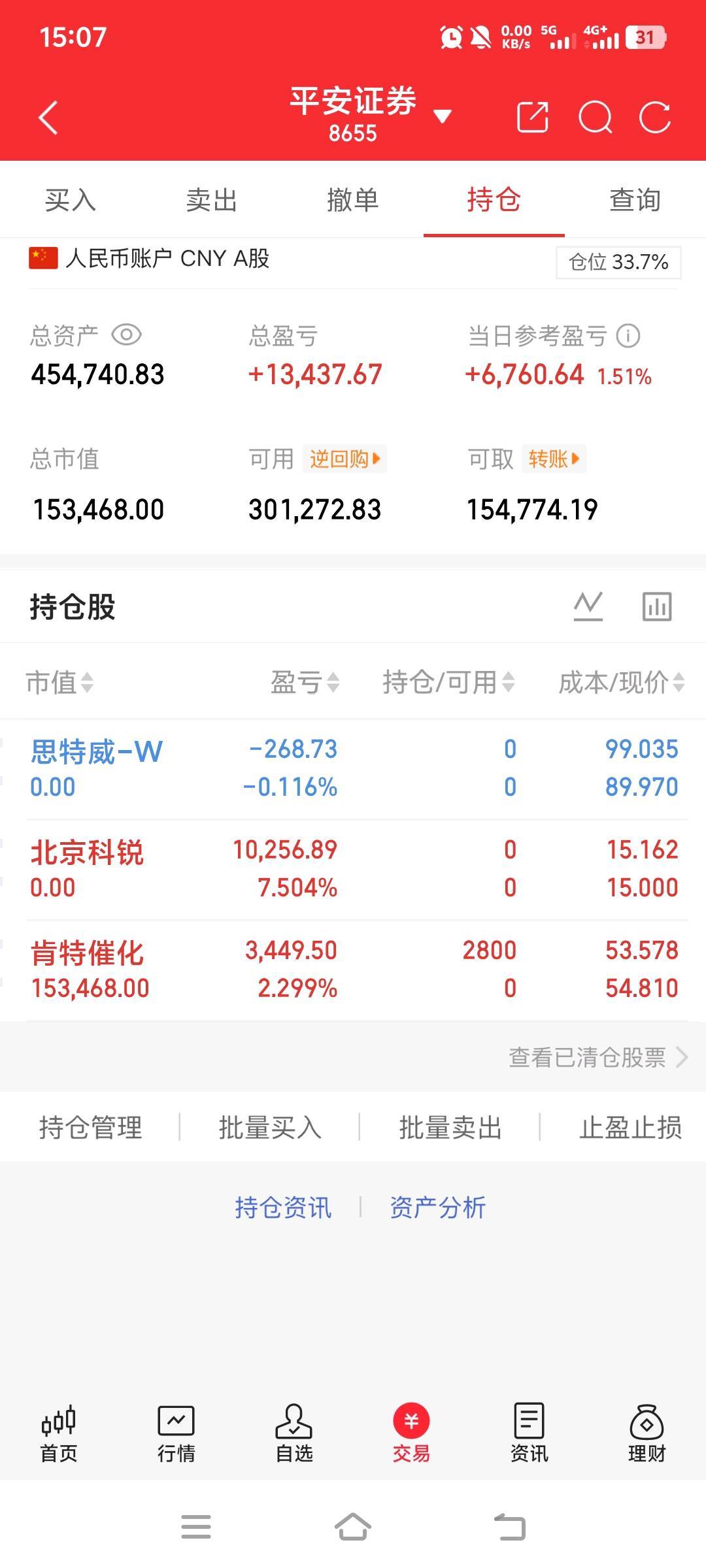This screenshot has width=706, height=1568.
Task: Open the 查询 tab
Action: pos(635,200)
